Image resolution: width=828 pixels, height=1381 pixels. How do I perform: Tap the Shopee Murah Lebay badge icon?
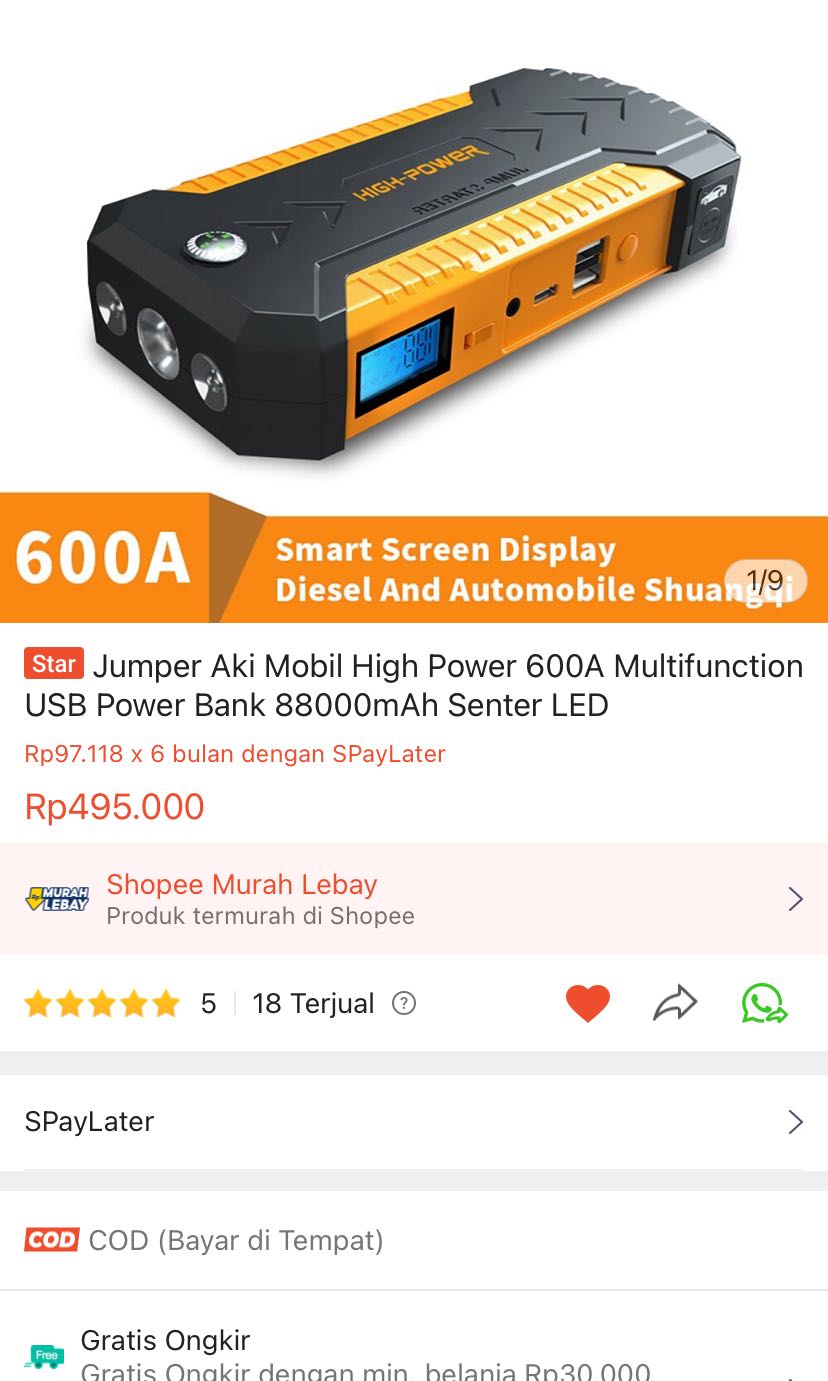point(57,898)
